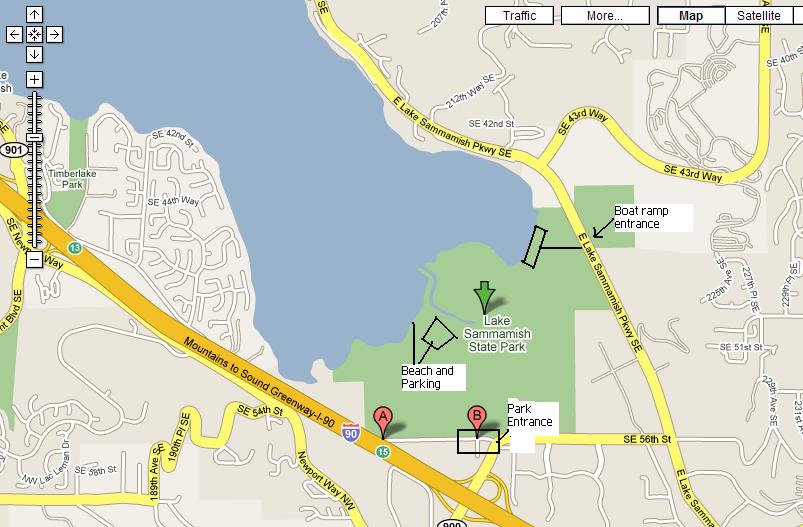Zoom out with the minus button

tap(34, 260)
